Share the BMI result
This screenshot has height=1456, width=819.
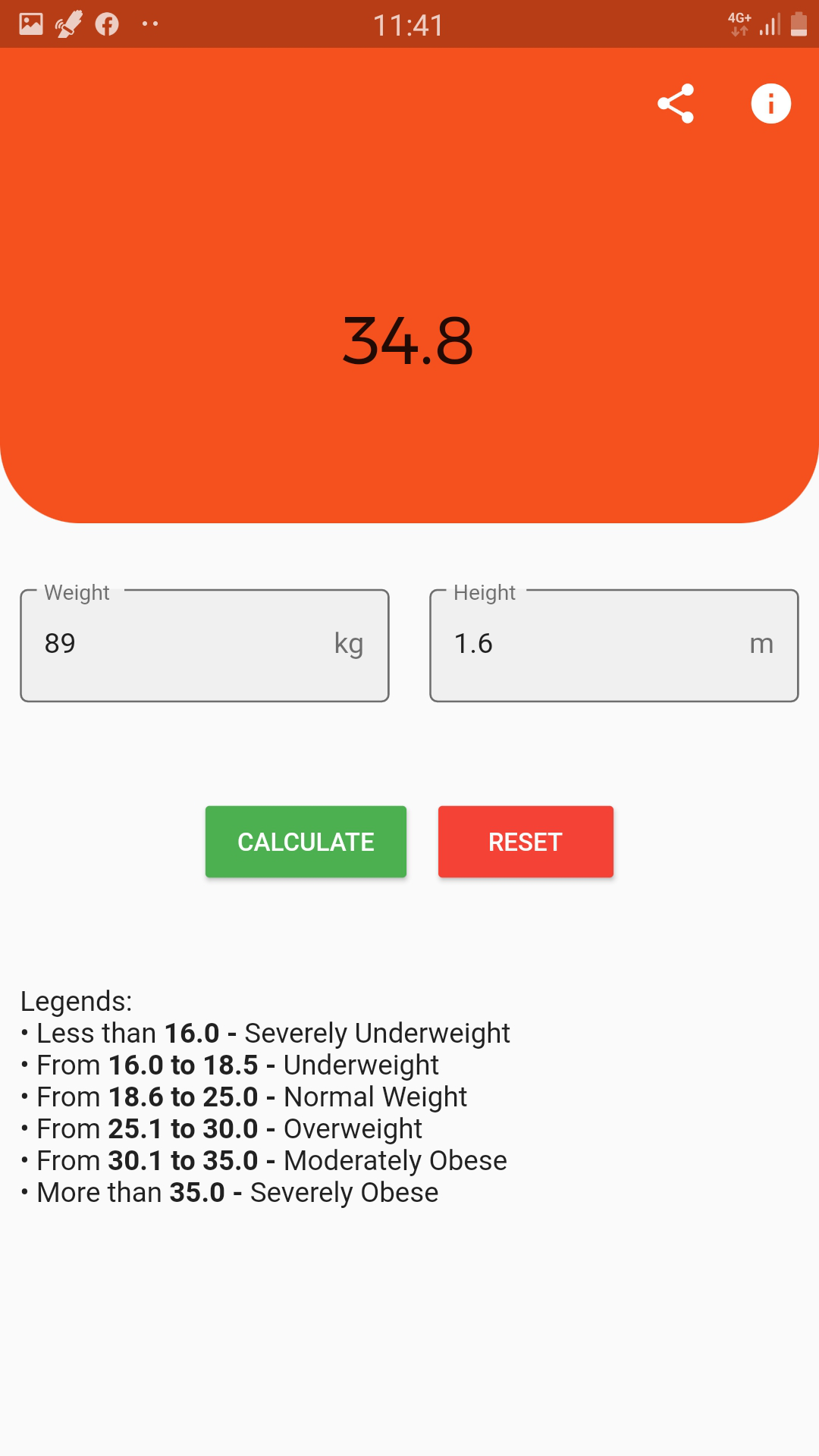tap(676, 103)
